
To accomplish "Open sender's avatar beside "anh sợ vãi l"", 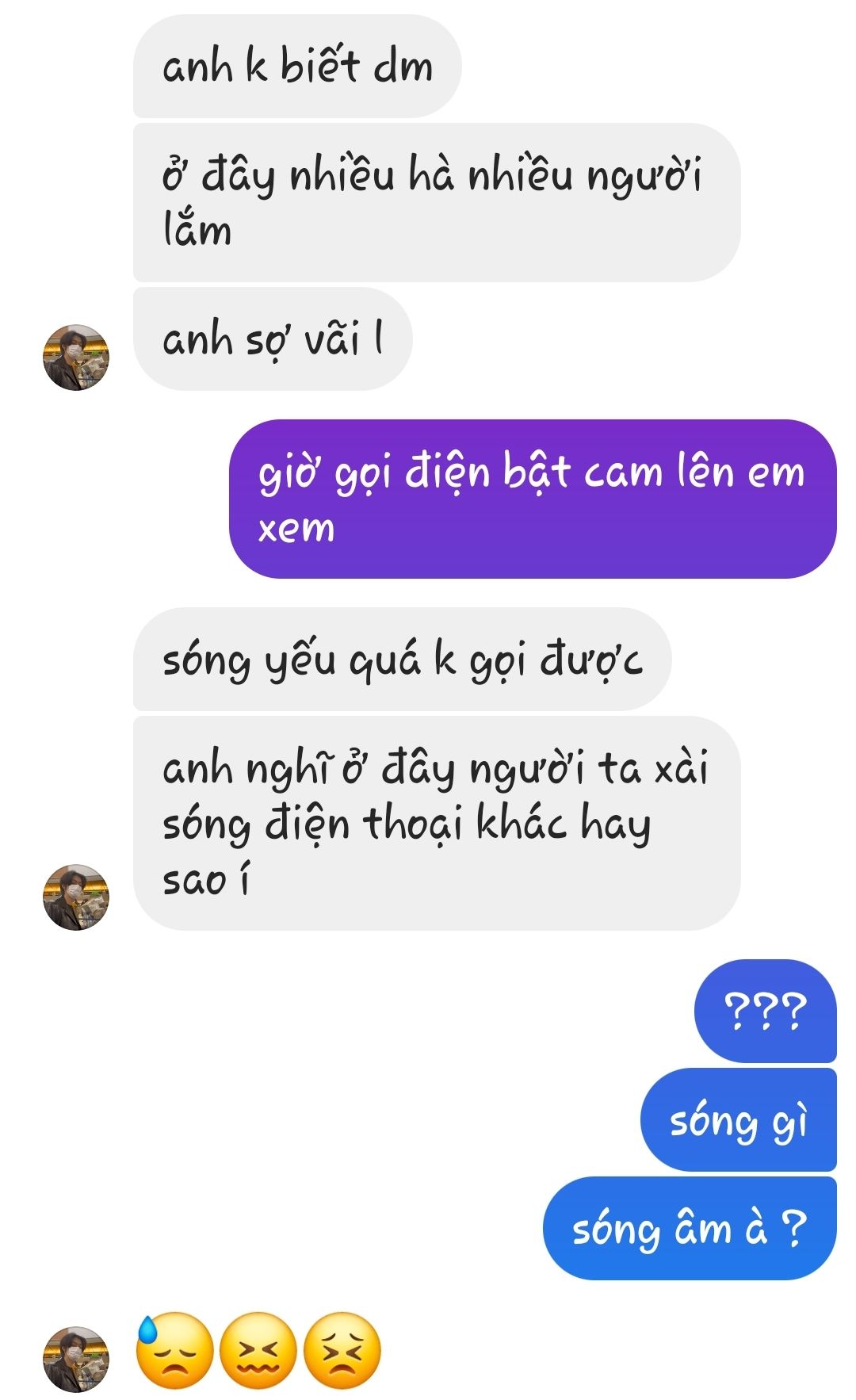I will [76, 358].
